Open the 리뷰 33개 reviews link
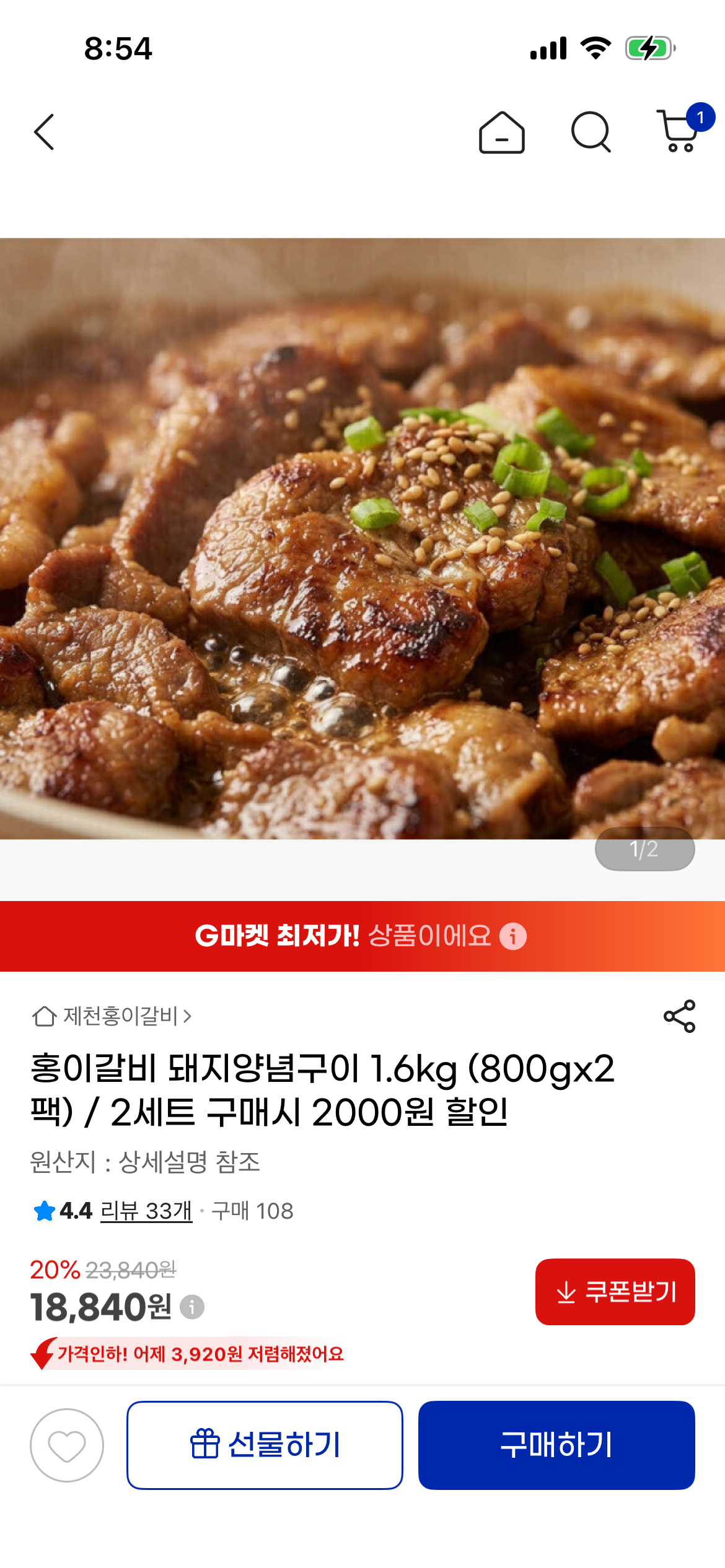The height and width of the screenshot is (1568, 725). point(146,1211)
